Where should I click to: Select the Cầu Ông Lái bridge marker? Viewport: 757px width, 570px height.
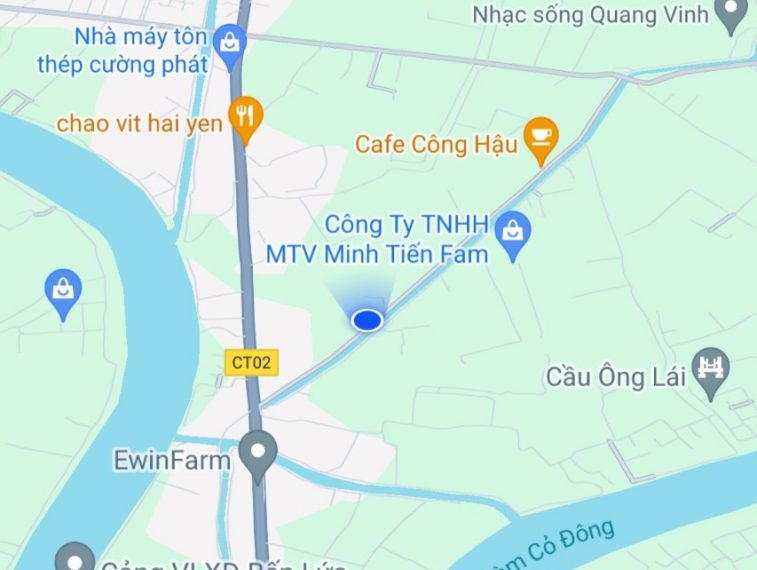point(712,372)
